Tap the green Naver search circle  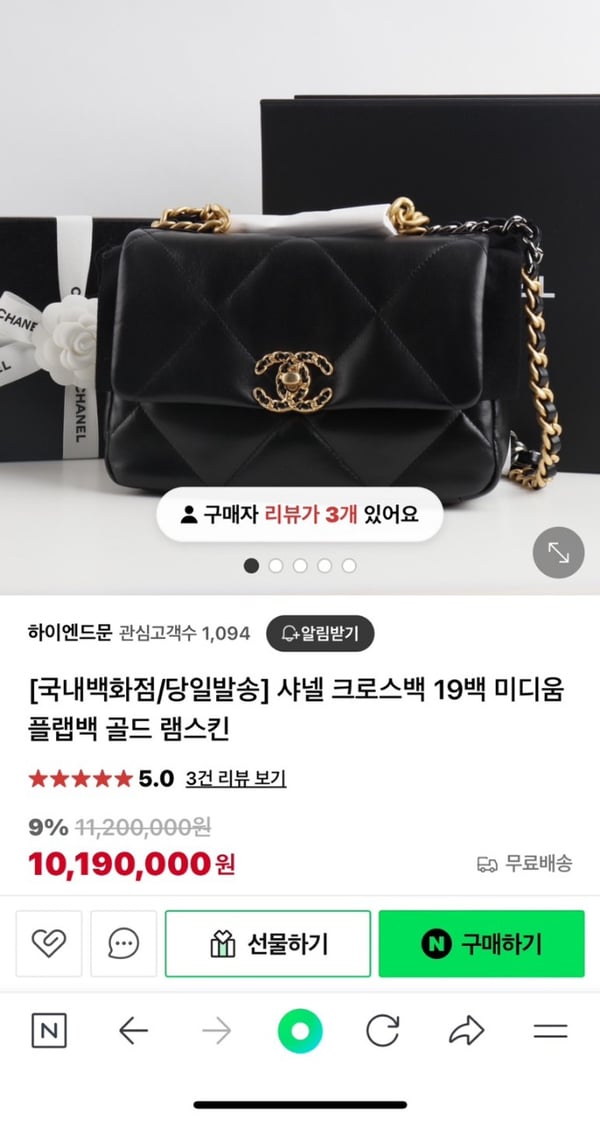tap(300, 1031)
